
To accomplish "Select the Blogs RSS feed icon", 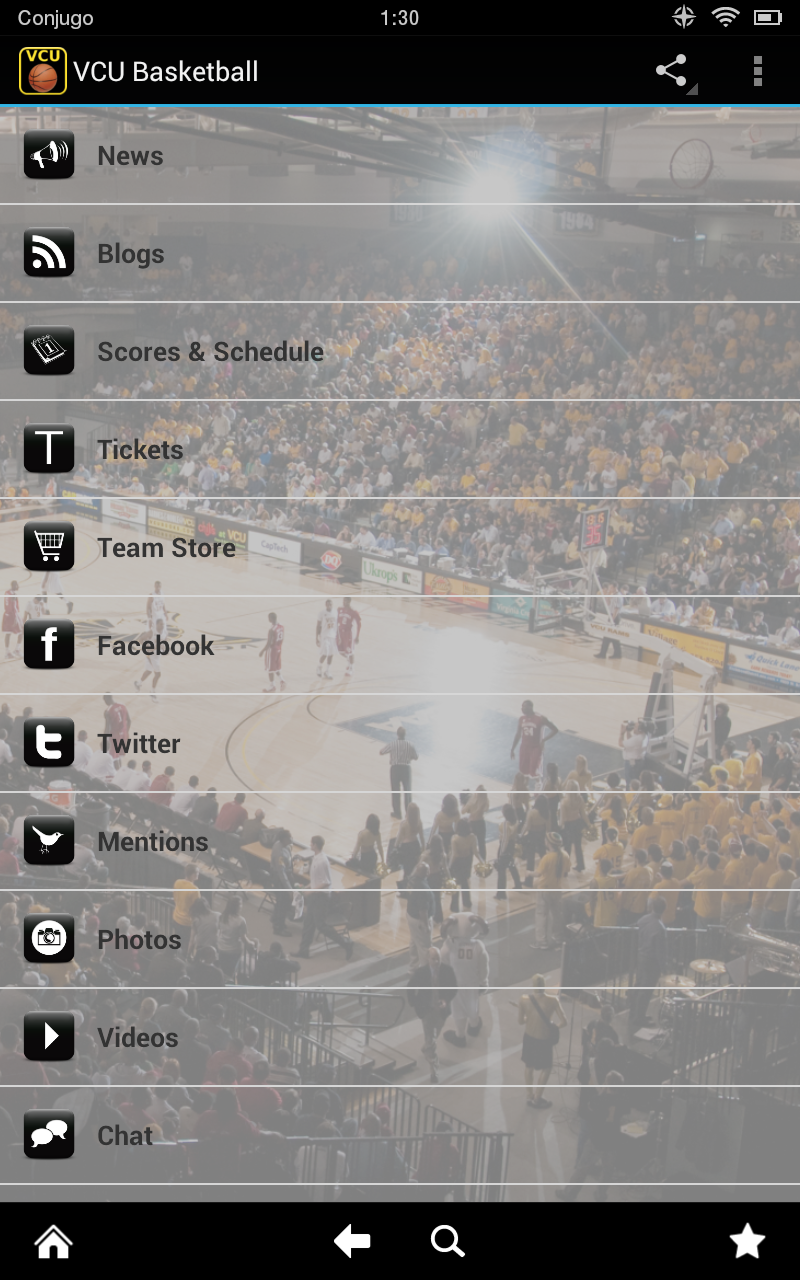I will [49, 253].
